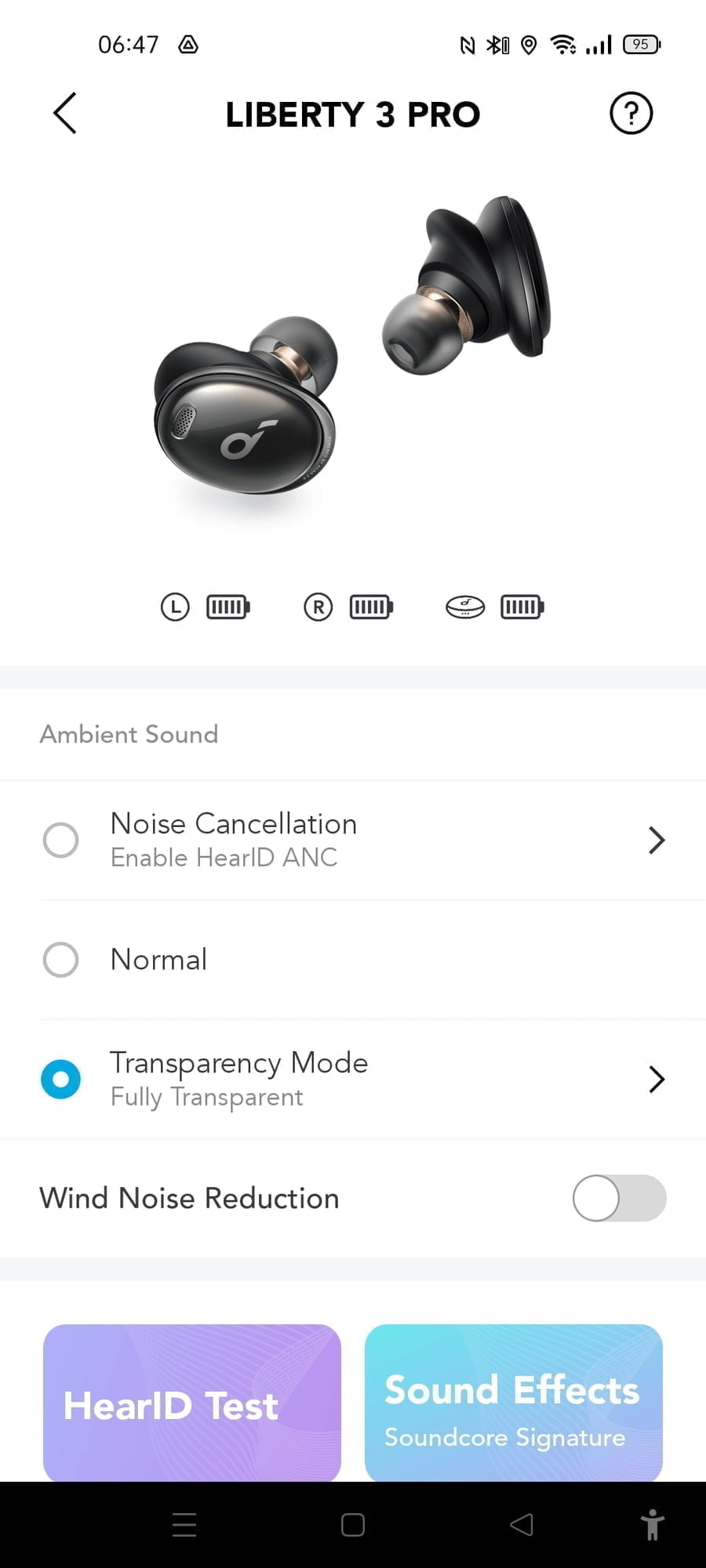Open Transparency Mode options chevron

pyautogui.click(x=656, y=1080)
